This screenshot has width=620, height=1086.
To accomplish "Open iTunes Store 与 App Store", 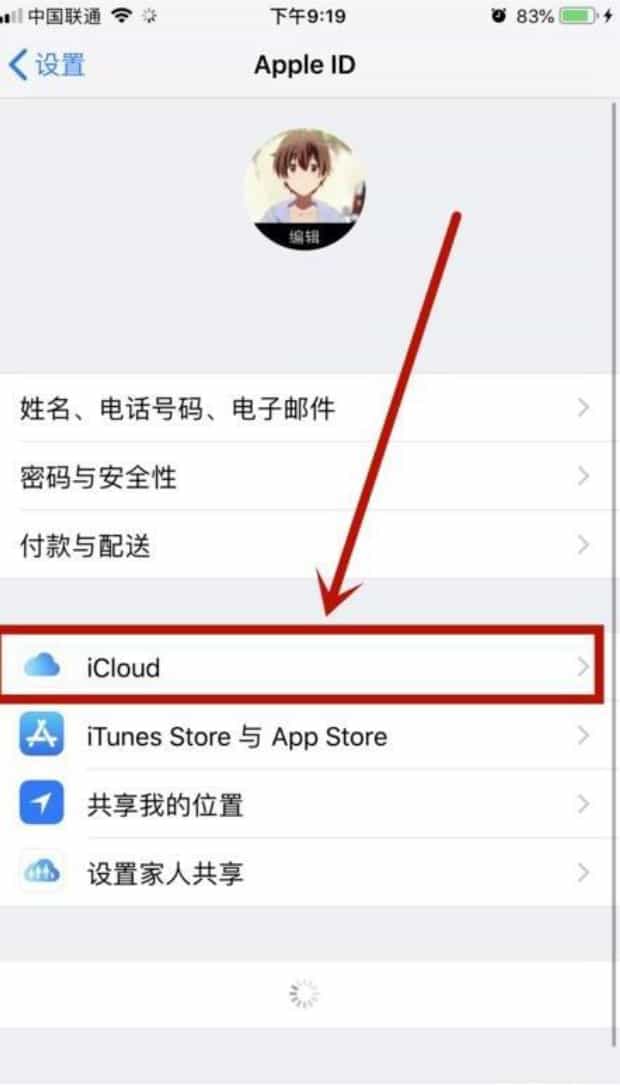I will tap(300, 737).
